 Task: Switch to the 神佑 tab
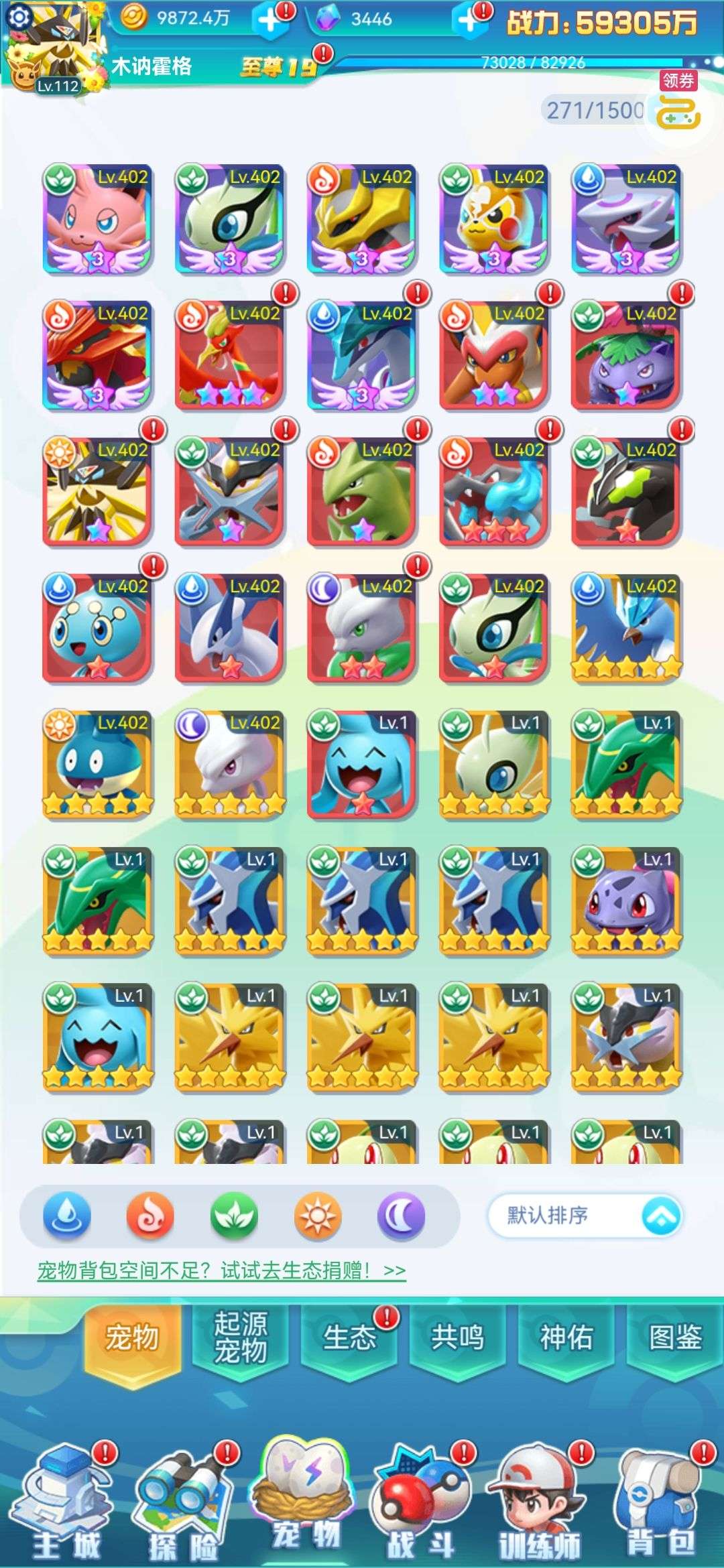point(566,1337)
